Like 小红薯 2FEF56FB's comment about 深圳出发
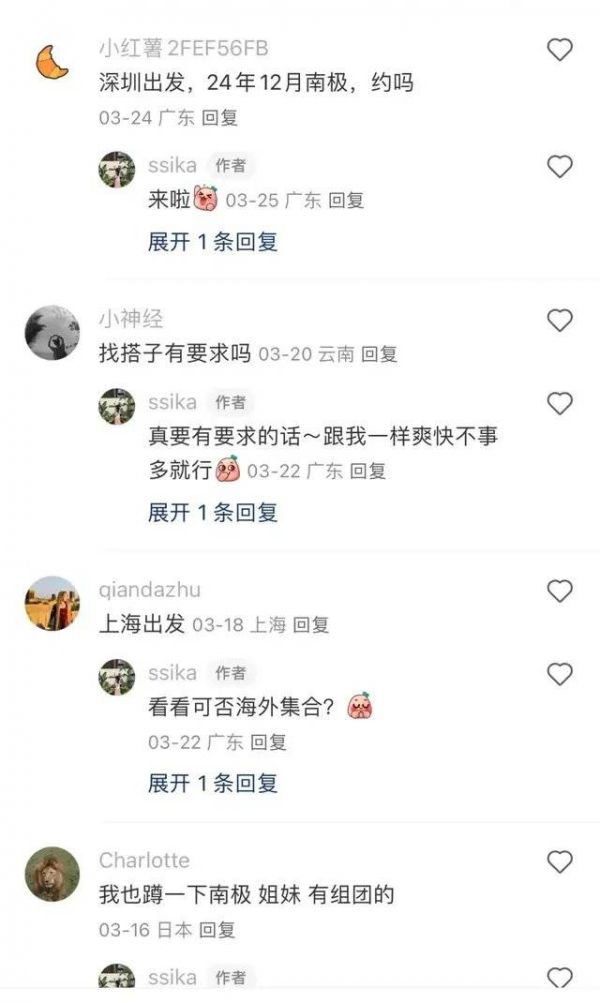 coord(560,49)
